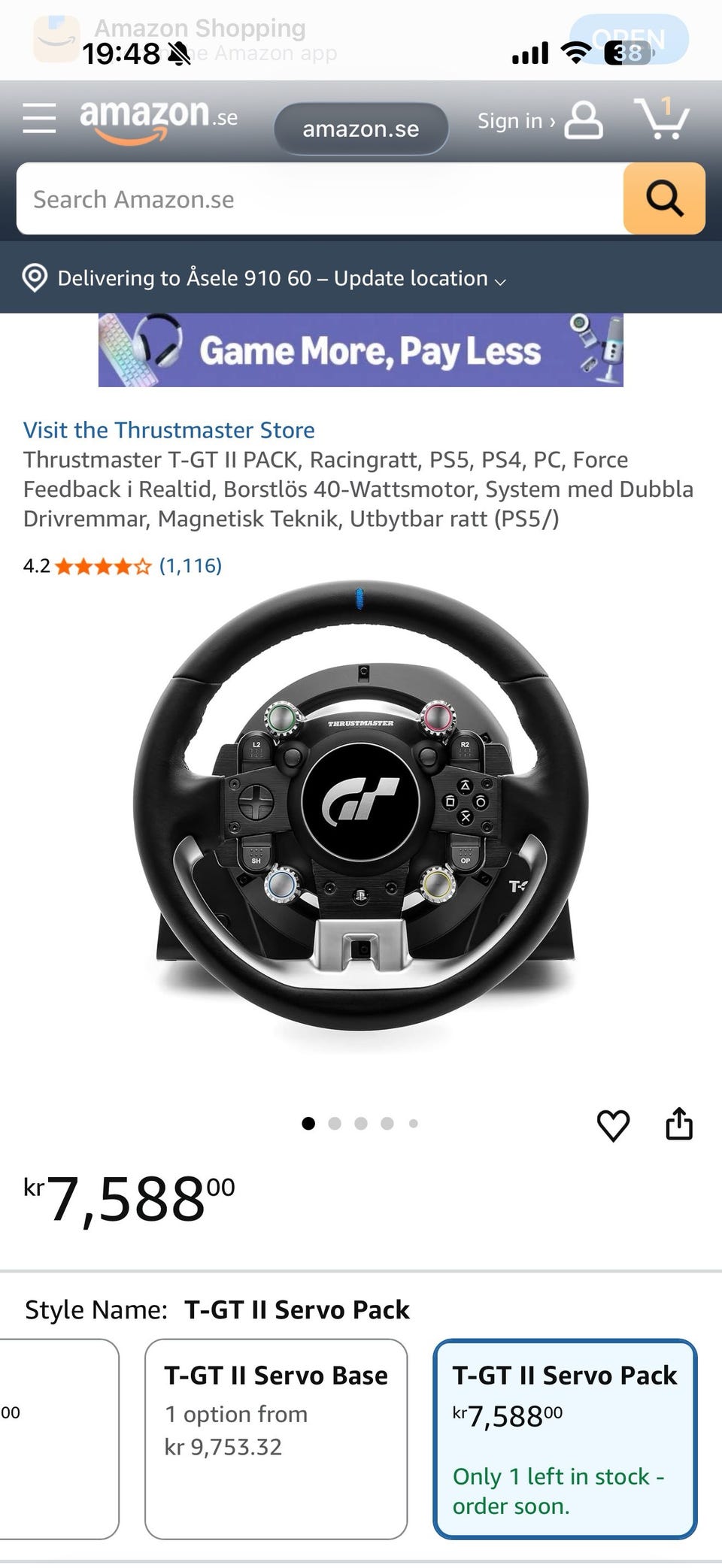The width and height of the screenshot is (722, 1568).
Task: Tap the amazon.se address pill
Action: 361,129
